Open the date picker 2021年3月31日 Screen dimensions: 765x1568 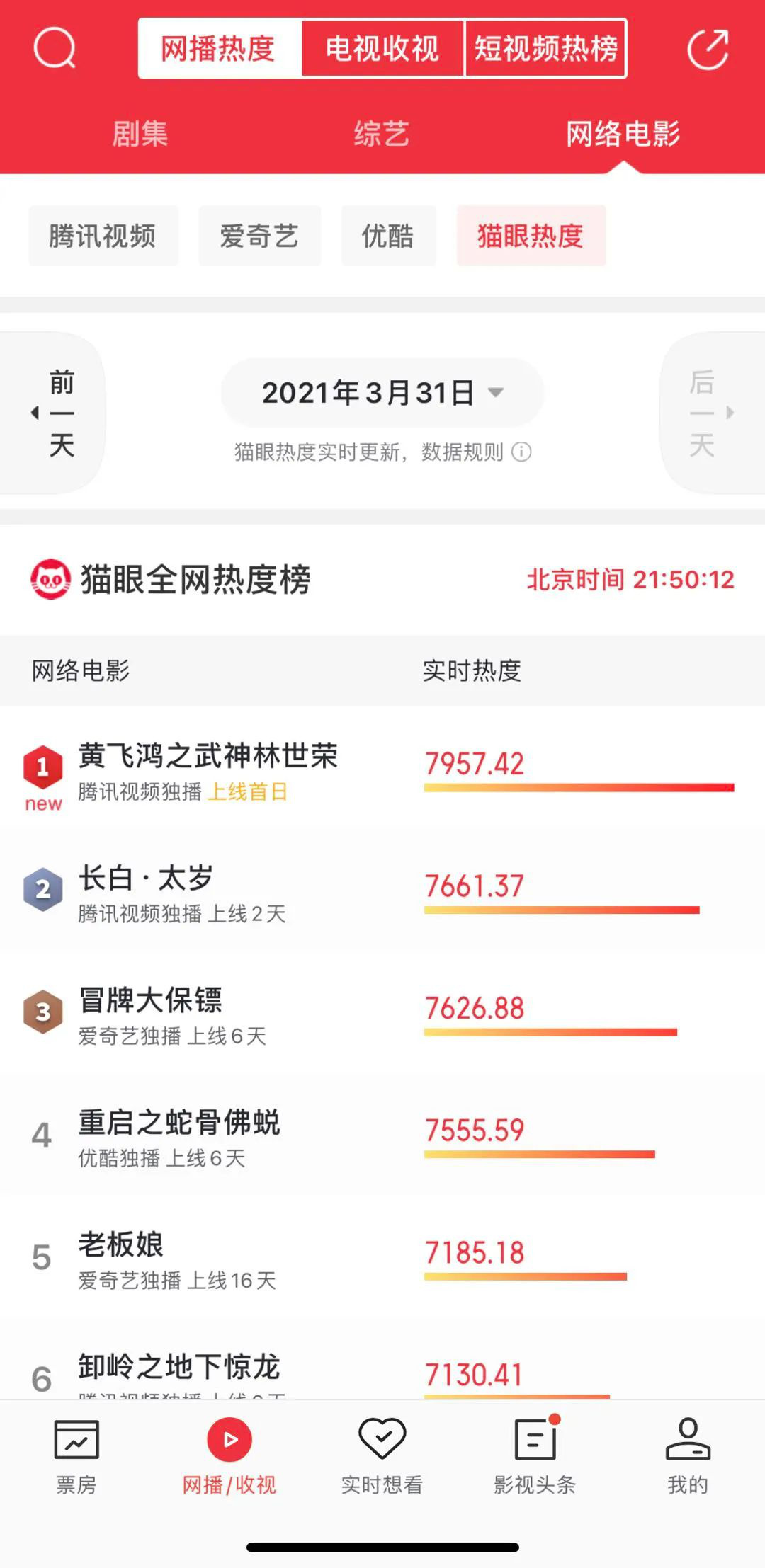(382, 392)
